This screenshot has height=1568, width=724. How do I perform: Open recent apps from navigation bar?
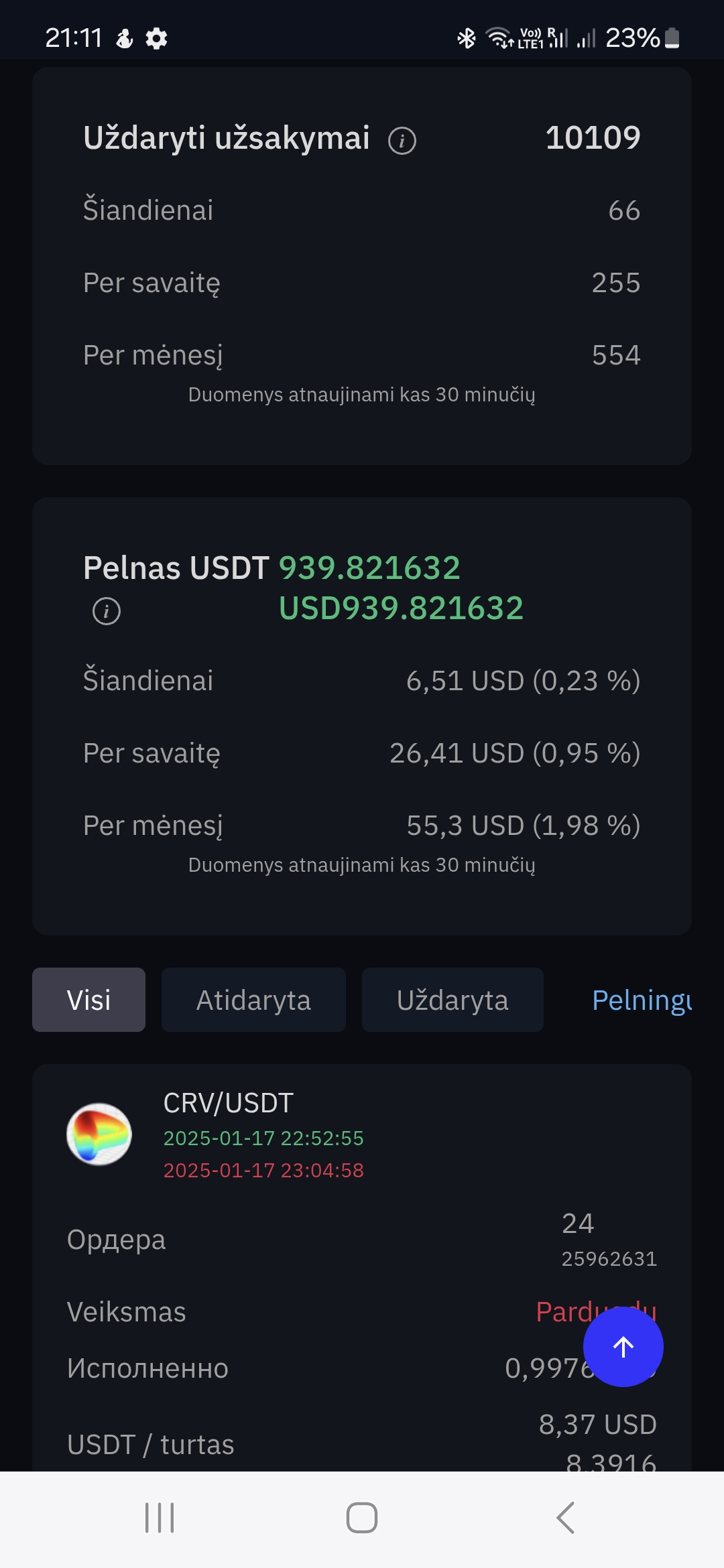click(x=160, y=1518)
